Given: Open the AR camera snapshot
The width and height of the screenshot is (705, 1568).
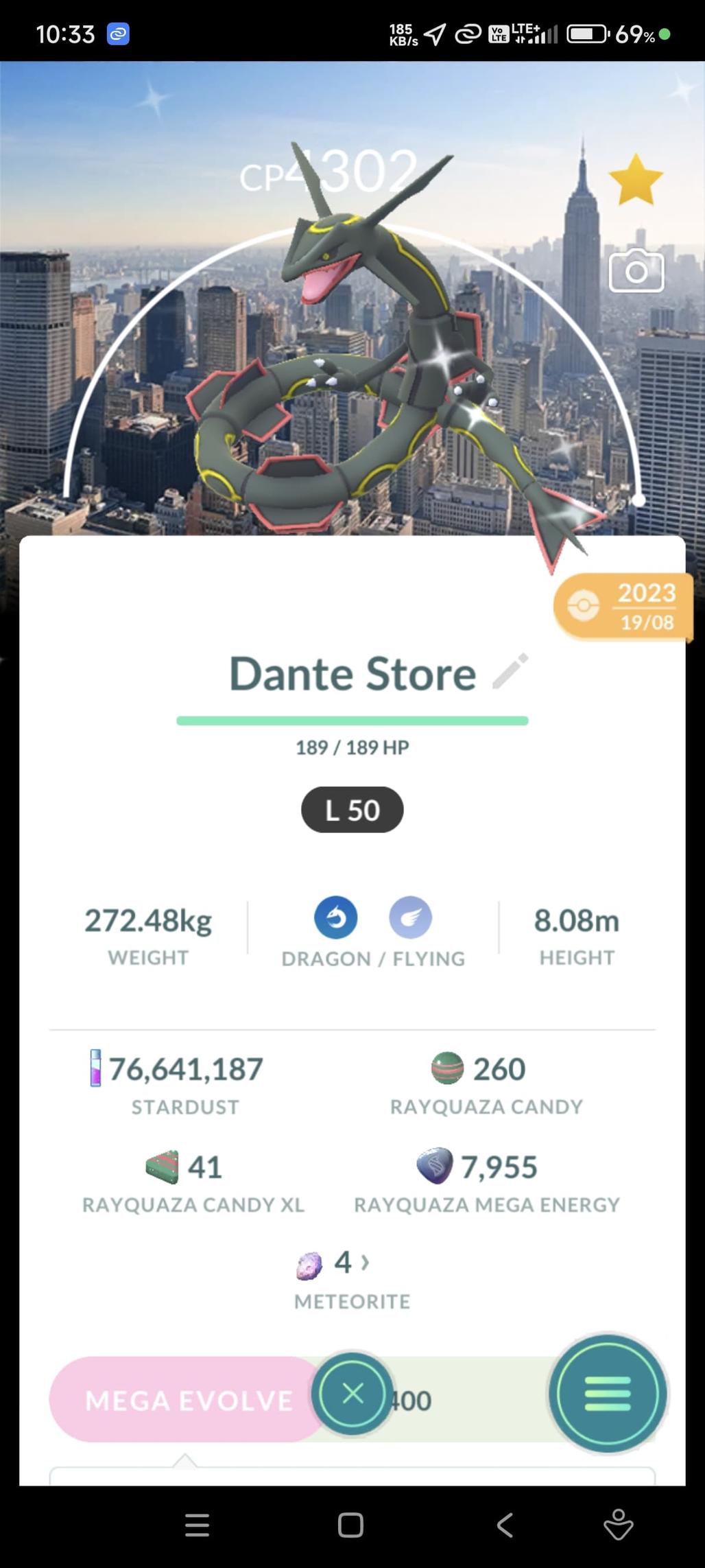Looking at the screenshot, I should tap(636, 271).
